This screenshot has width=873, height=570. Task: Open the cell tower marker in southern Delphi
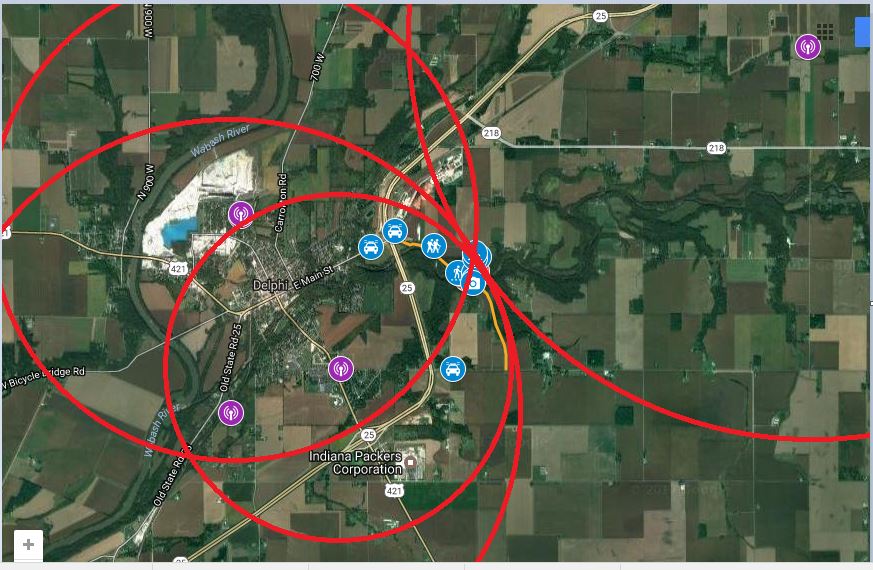tap(341, 368)
